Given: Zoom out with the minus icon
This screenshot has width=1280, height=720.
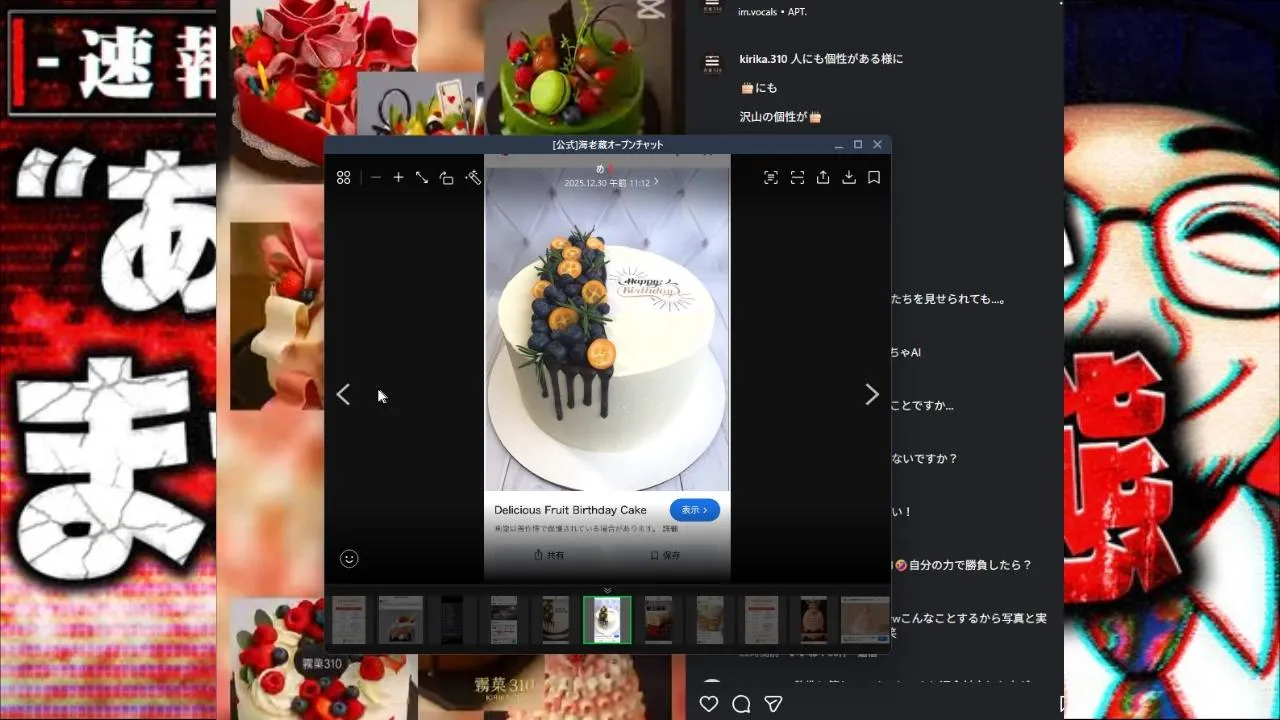Looking at the screenshot, I should [376, 178].
